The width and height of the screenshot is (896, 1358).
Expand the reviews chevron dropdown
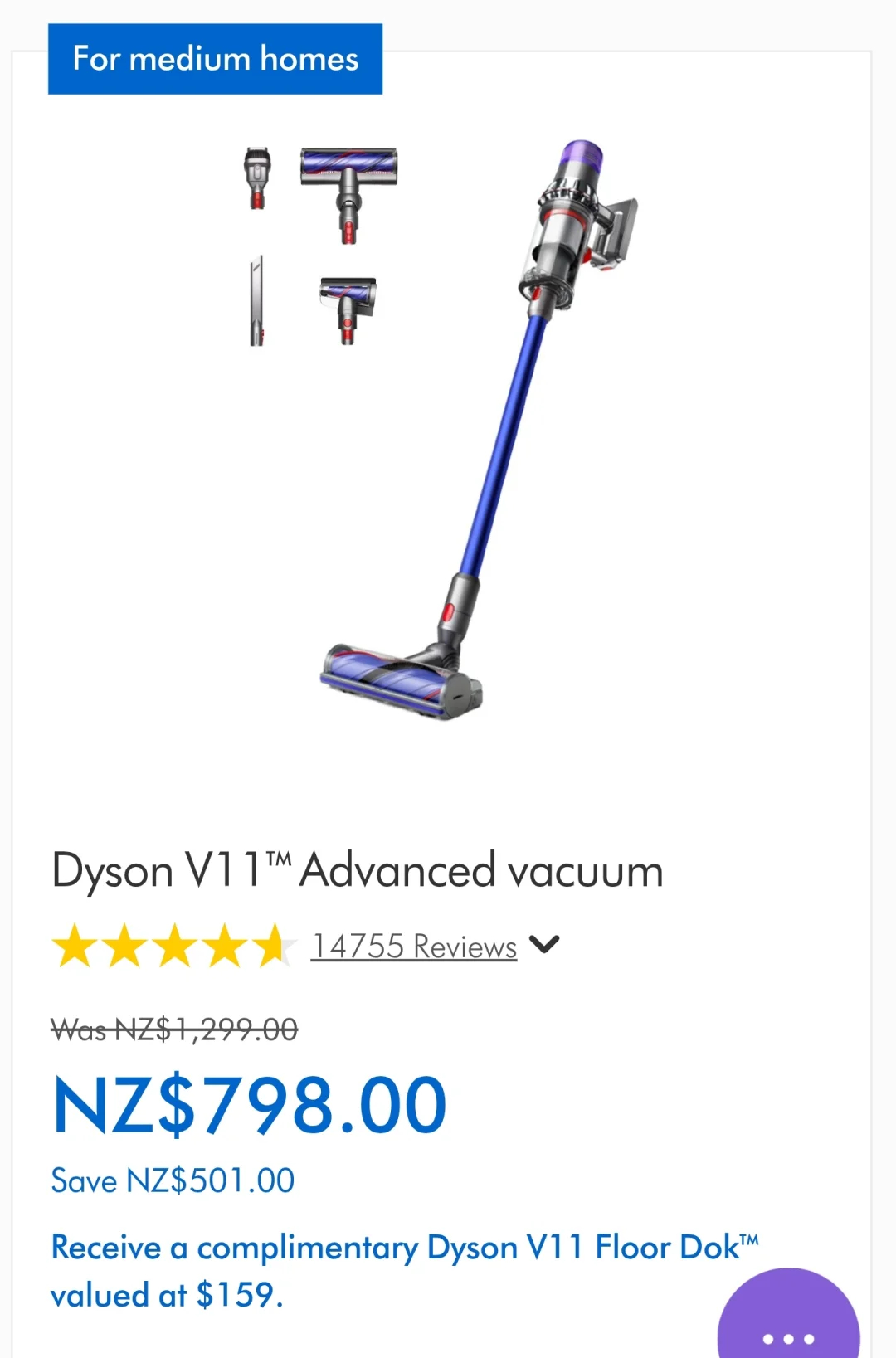coord(544,945)
